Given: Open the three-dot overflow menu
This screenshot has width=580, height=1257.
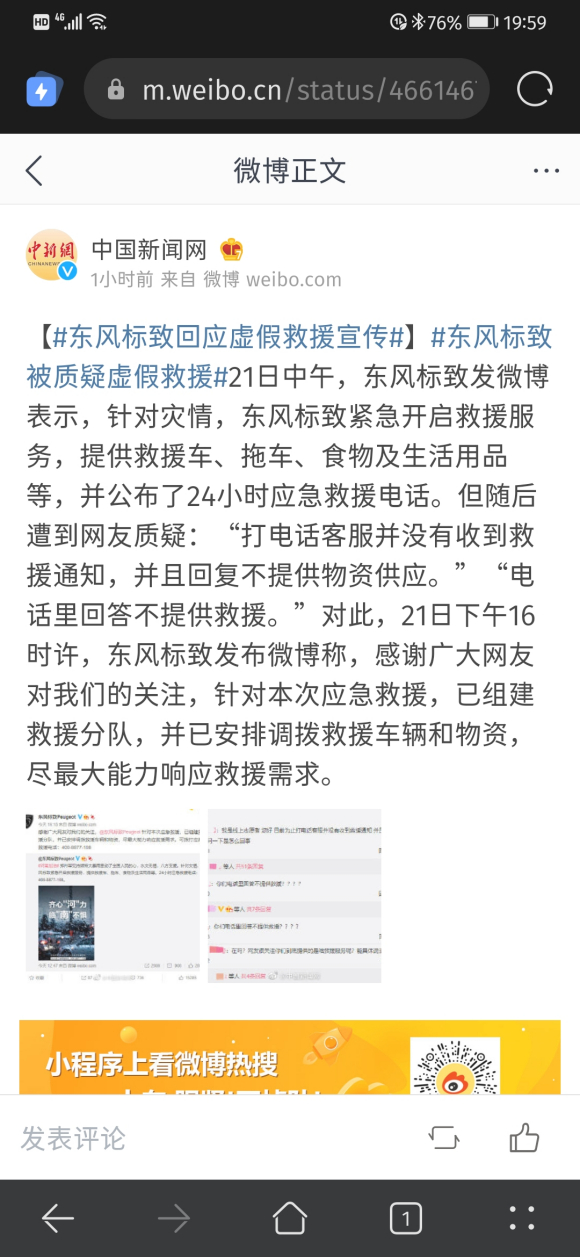Looking at the screenshot, I should [546, 171].
